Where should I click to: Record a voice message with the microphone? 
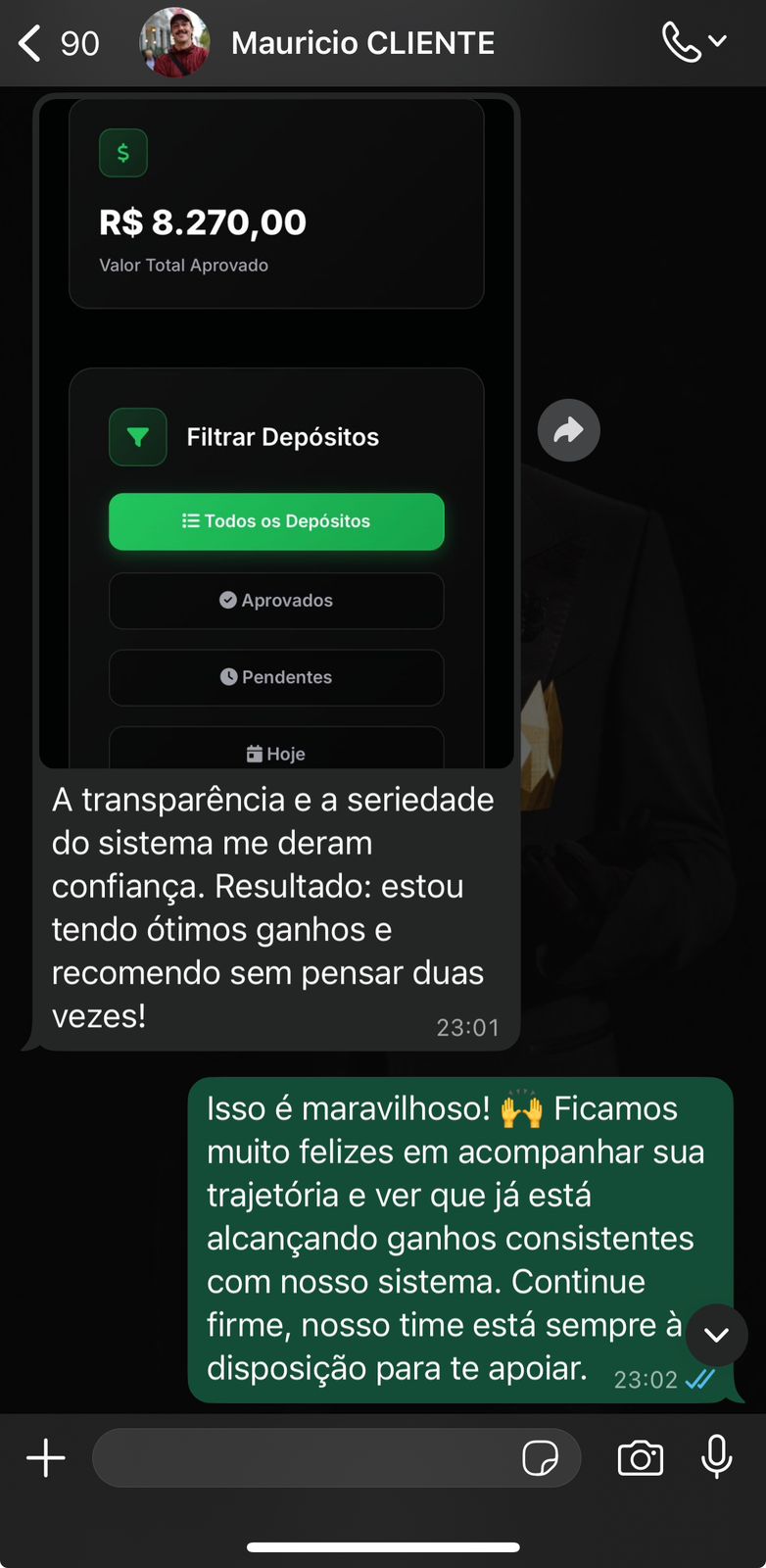pyautogui.click(x=717, y=1457)
